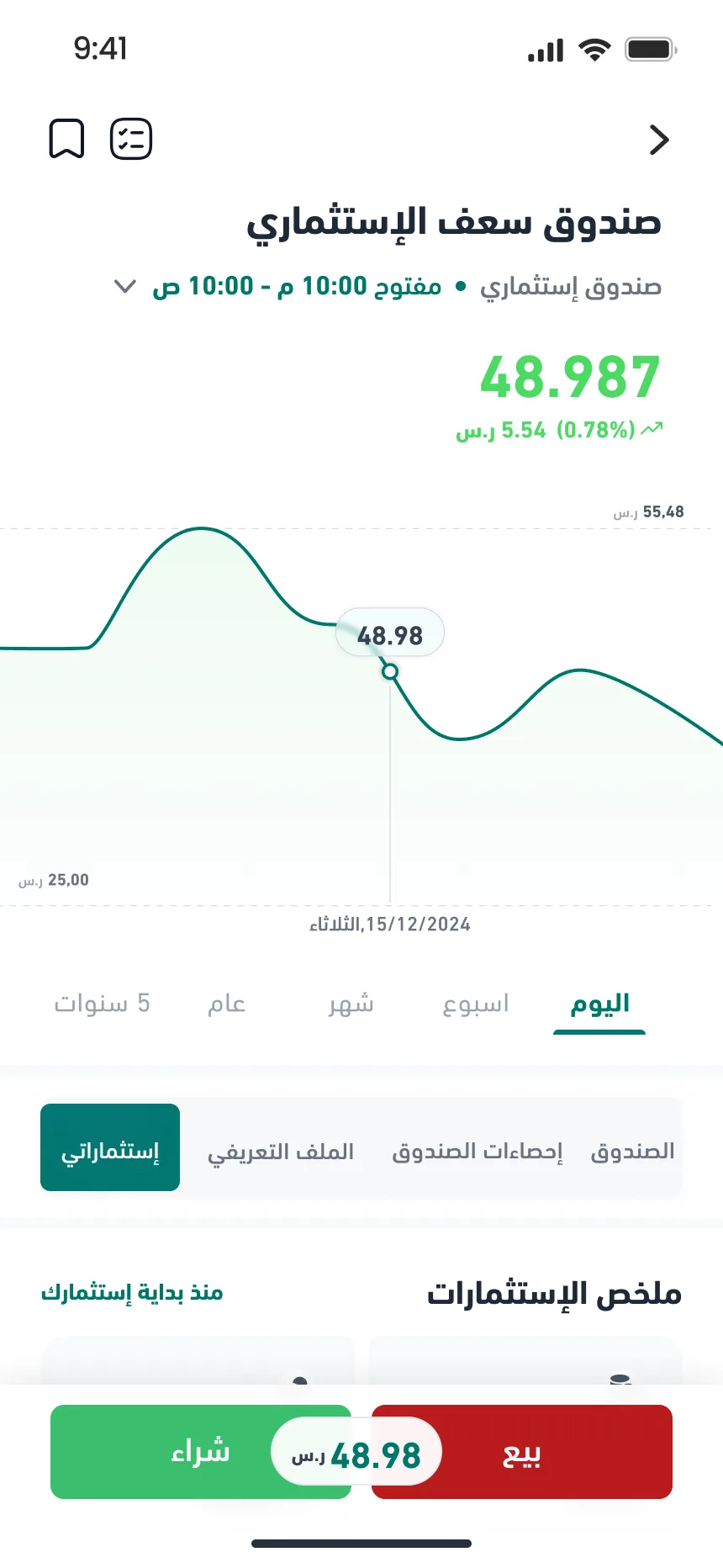This screenshot has height=1568, width=723.
Task: Bookmark the سعف investment fund
Action: tap(66, 139)
